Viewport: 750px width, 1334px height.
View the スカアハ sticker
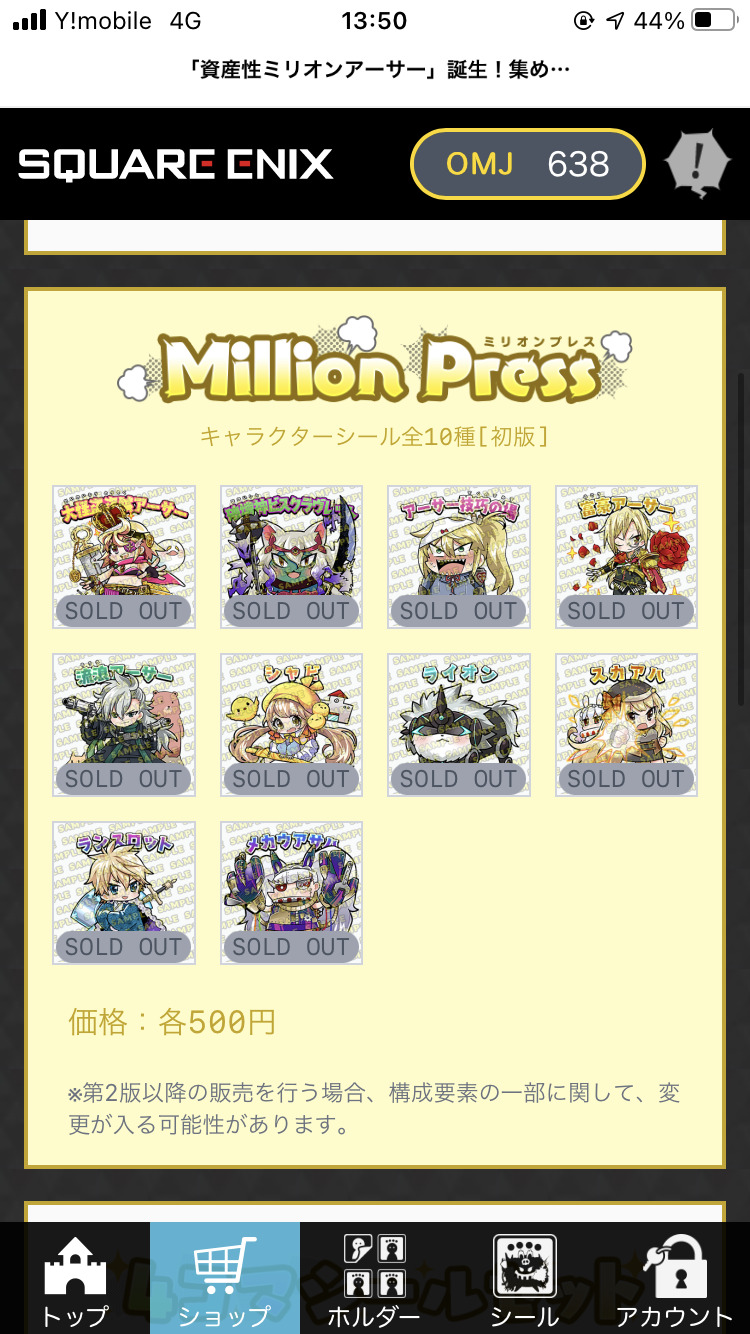(627, 725)
